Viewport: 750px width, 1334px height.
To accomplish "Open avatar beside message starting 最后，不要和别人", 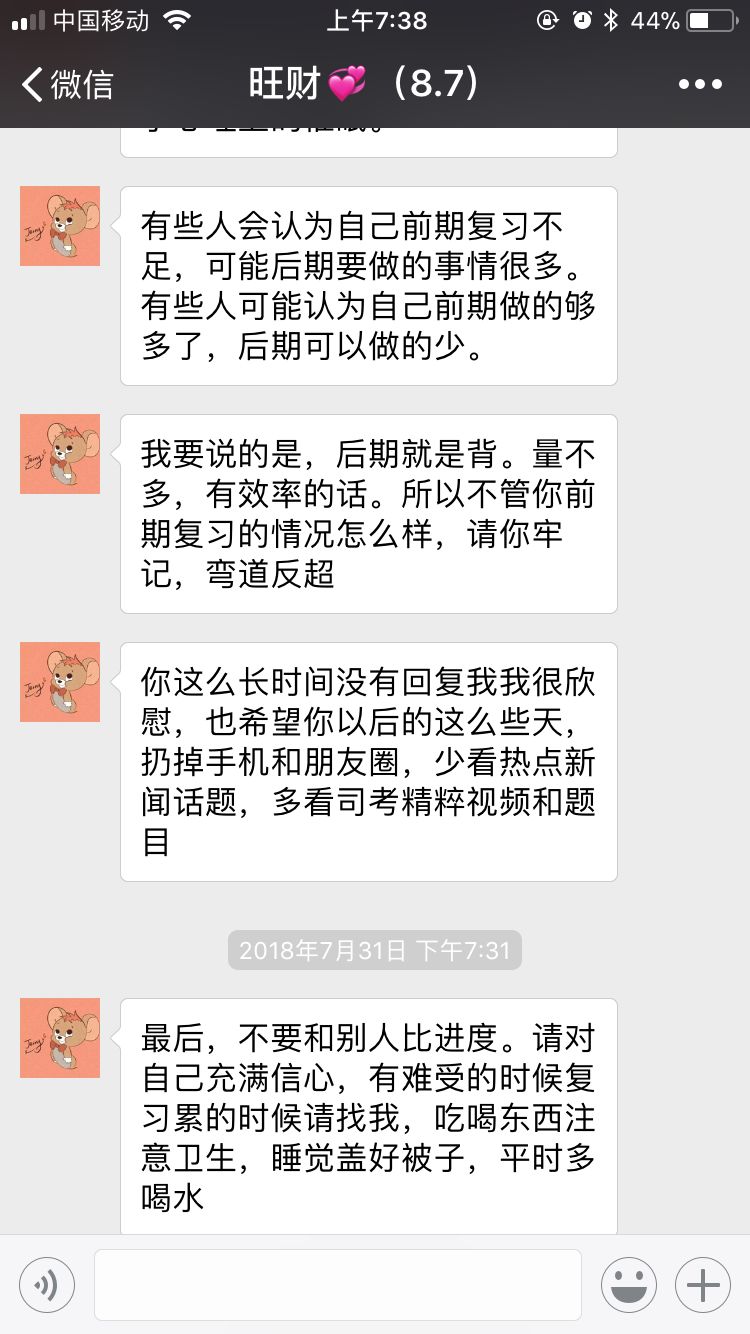I will 60,1038.
